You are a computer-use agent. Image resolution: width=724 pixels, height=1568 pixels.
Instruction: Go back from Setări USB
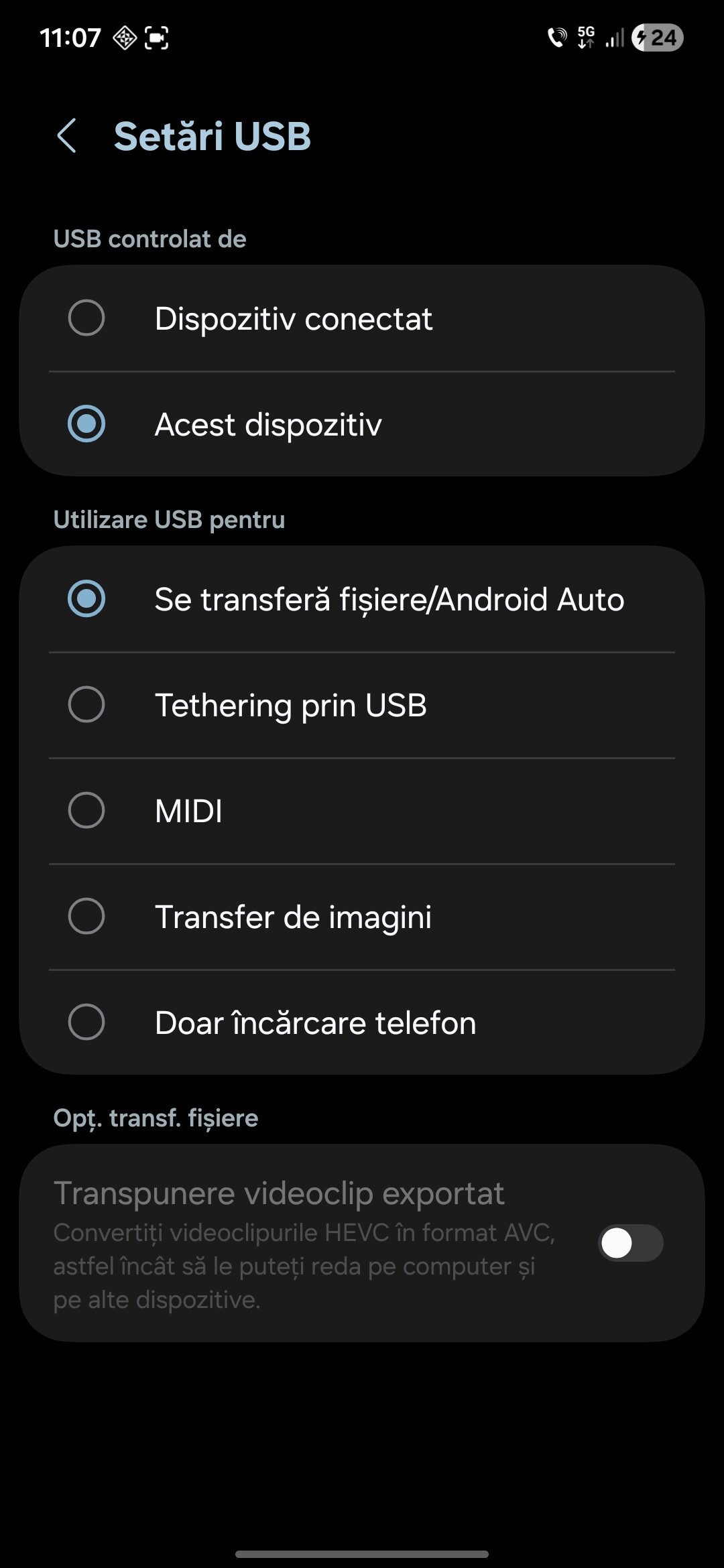coord(67,136)
